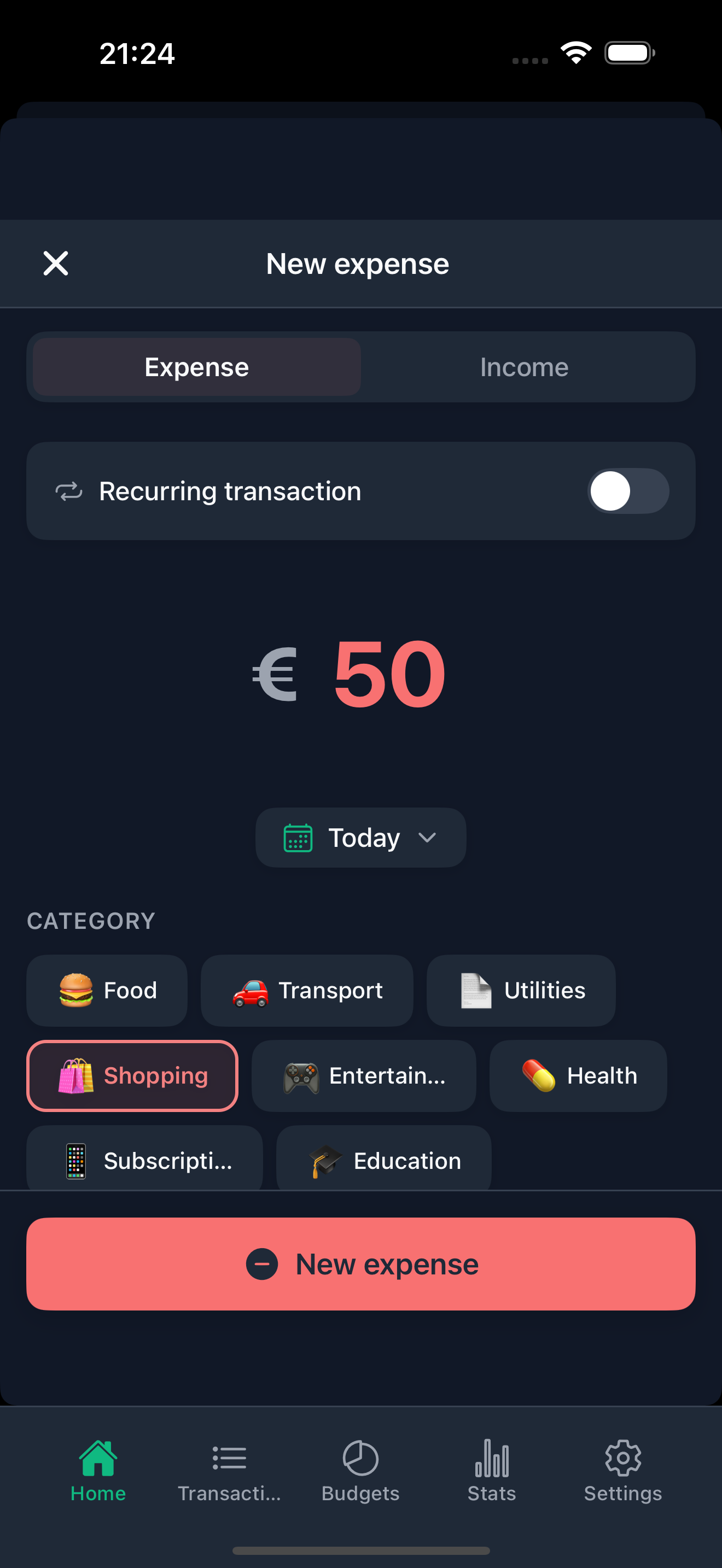Open the Transactions tab
Viewport: 722px width, 1568px height.
229,1470
